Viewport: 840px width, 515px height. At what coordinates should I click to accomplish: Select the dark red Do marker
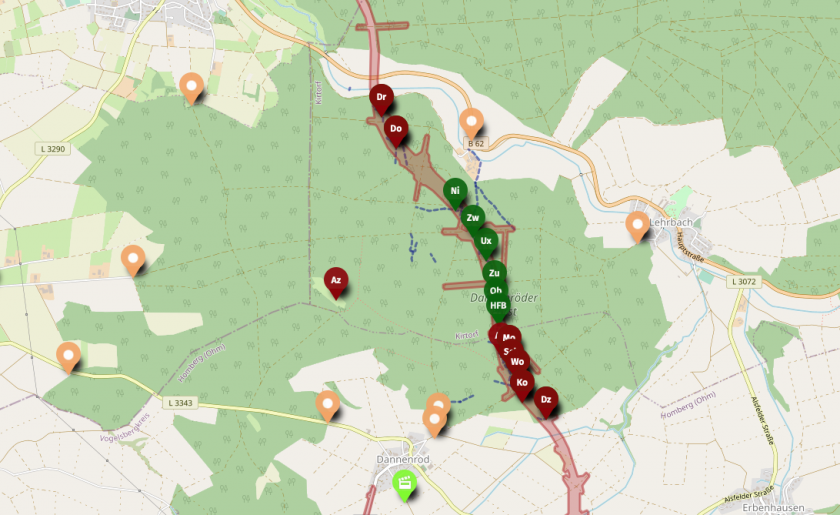(396, 128)
